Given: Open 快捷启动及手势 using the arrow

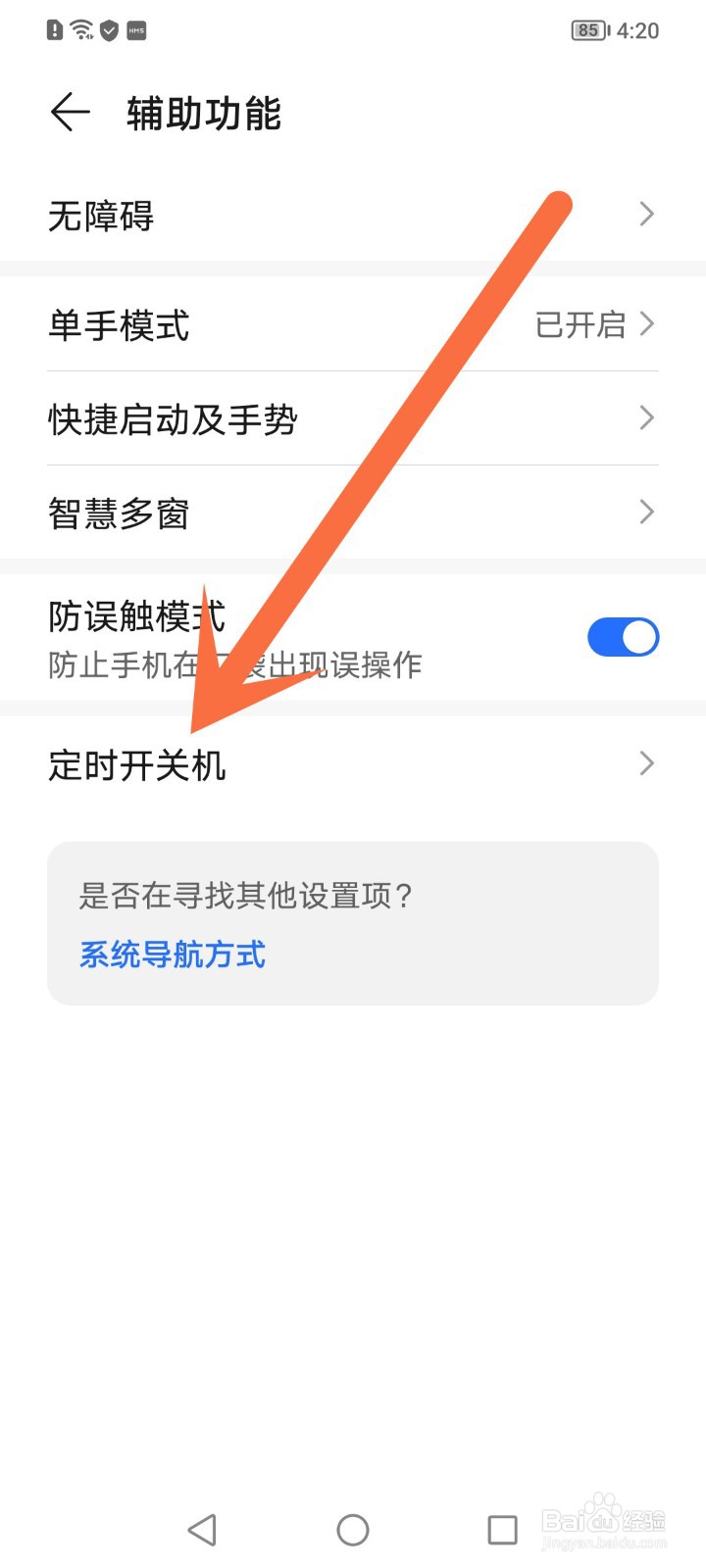Looking at the screenshot, I should pyautogui.click(x=645, y=418).
